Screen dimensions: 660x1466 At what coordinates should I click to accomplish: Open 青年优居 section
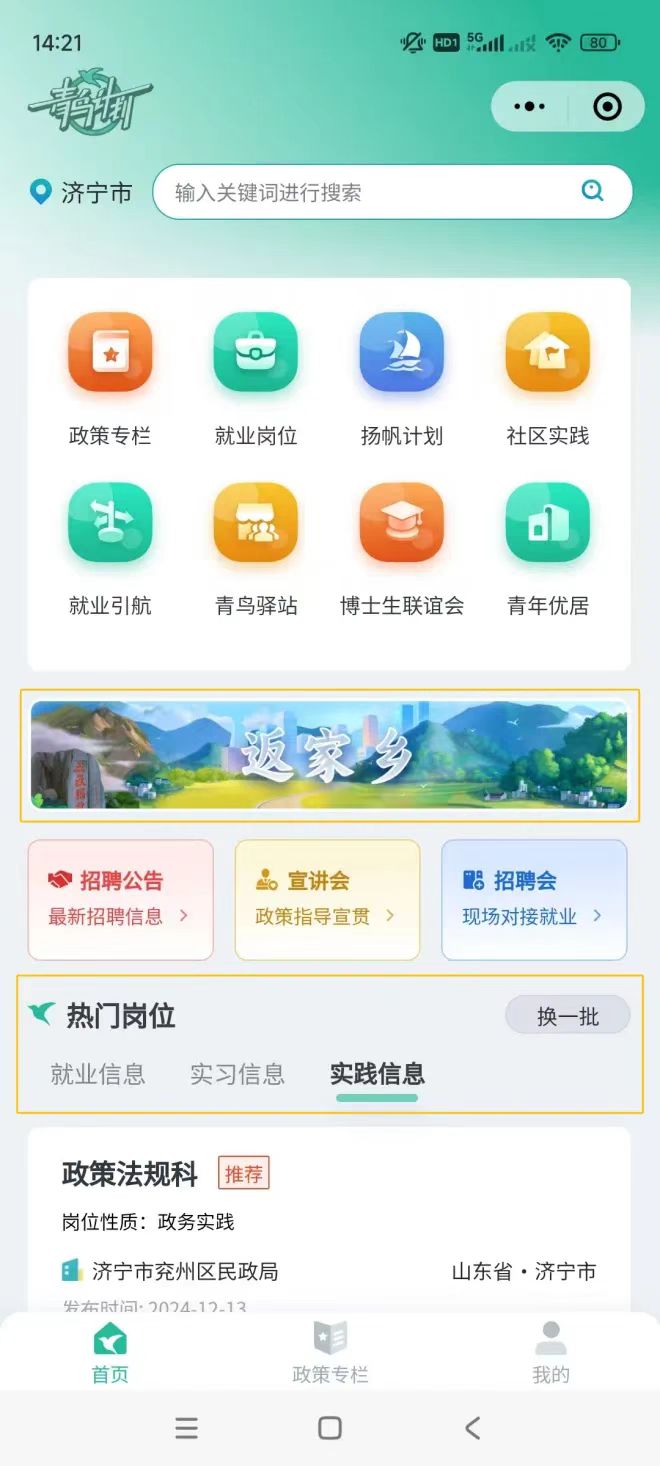(x=547, y=525)
